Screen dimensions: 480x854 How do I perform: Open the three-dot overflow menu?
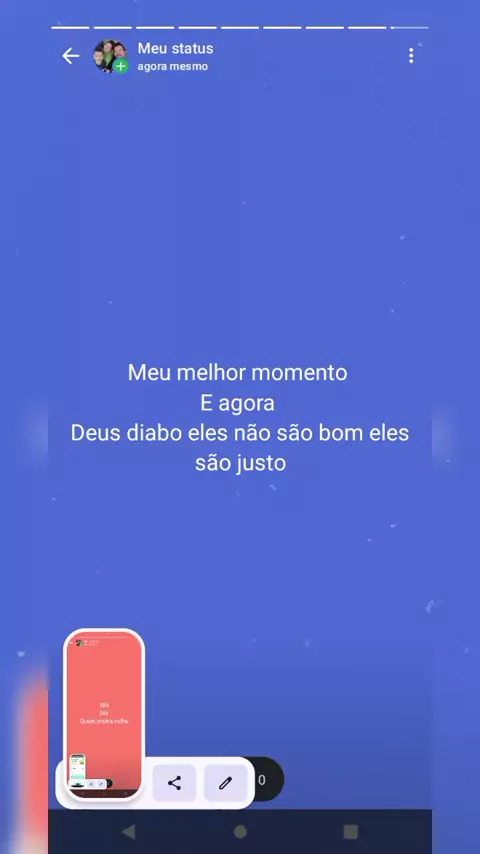click(x=411, y=56)
